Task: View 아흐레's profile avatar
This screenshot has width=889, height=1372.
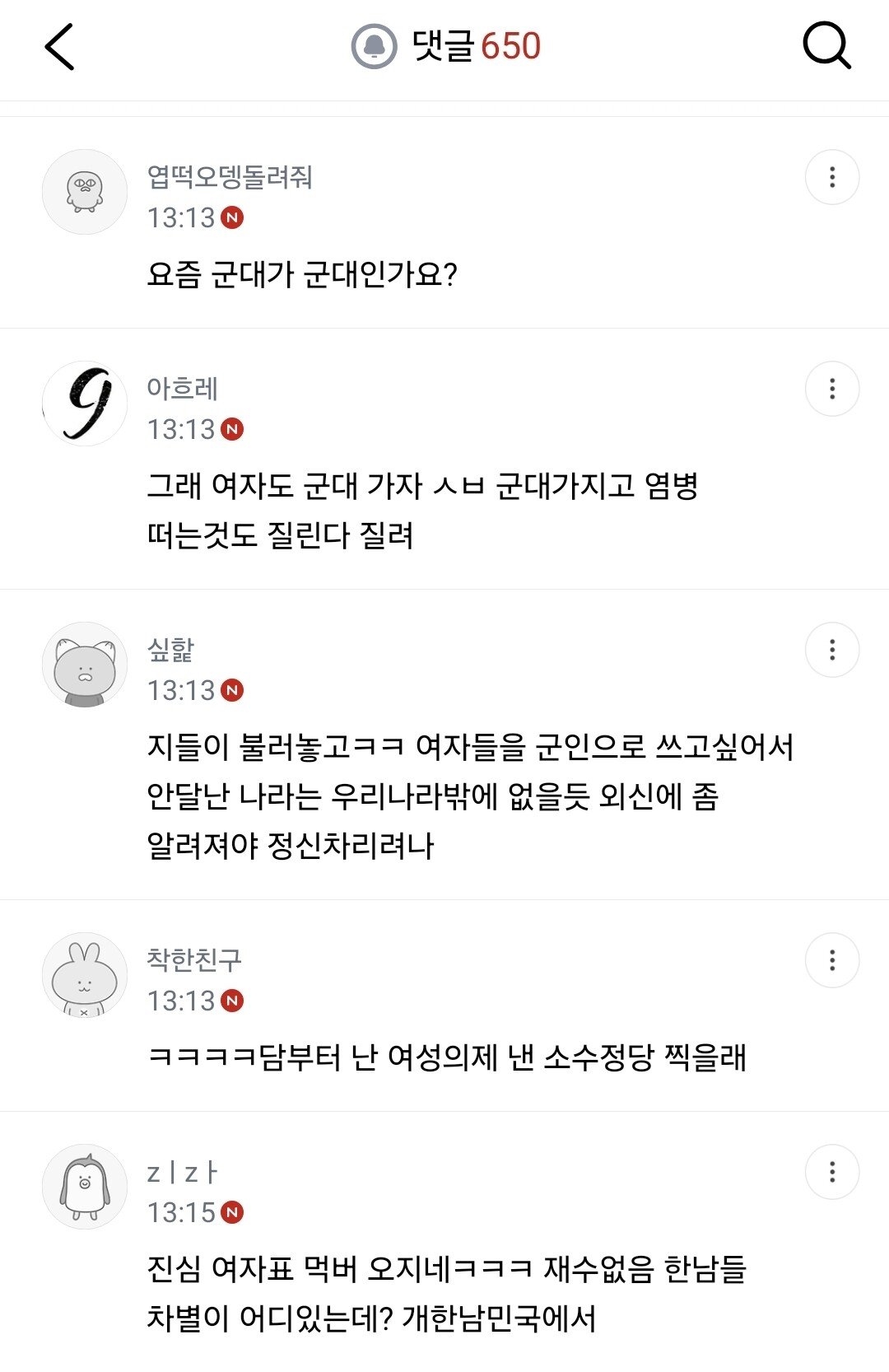Action: (85, 404)
